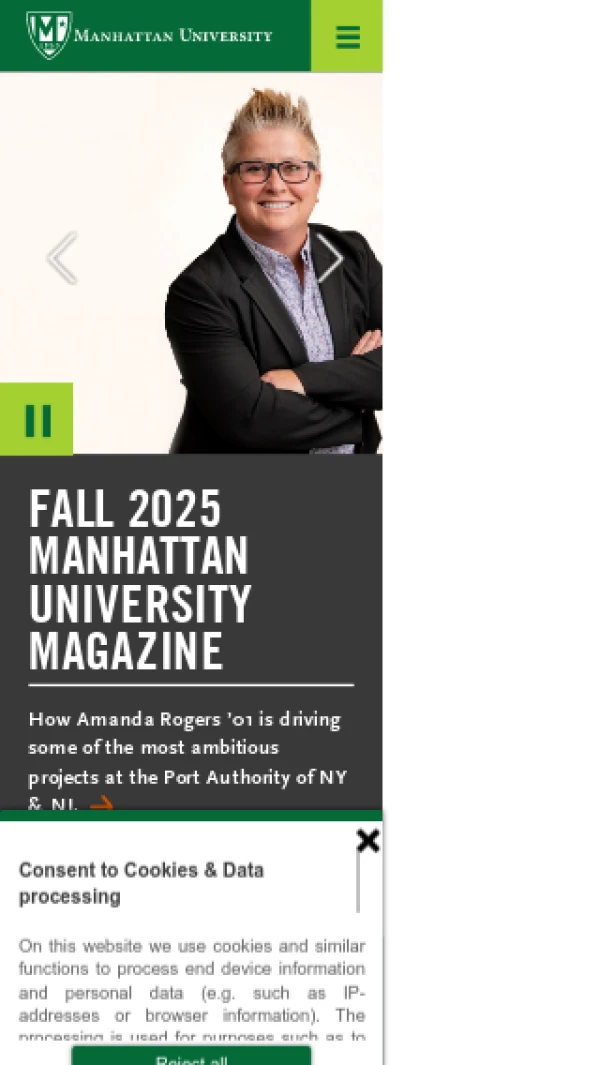Reject all cookies
This screenshot has width=600, height=1065.
(191, 1057)
